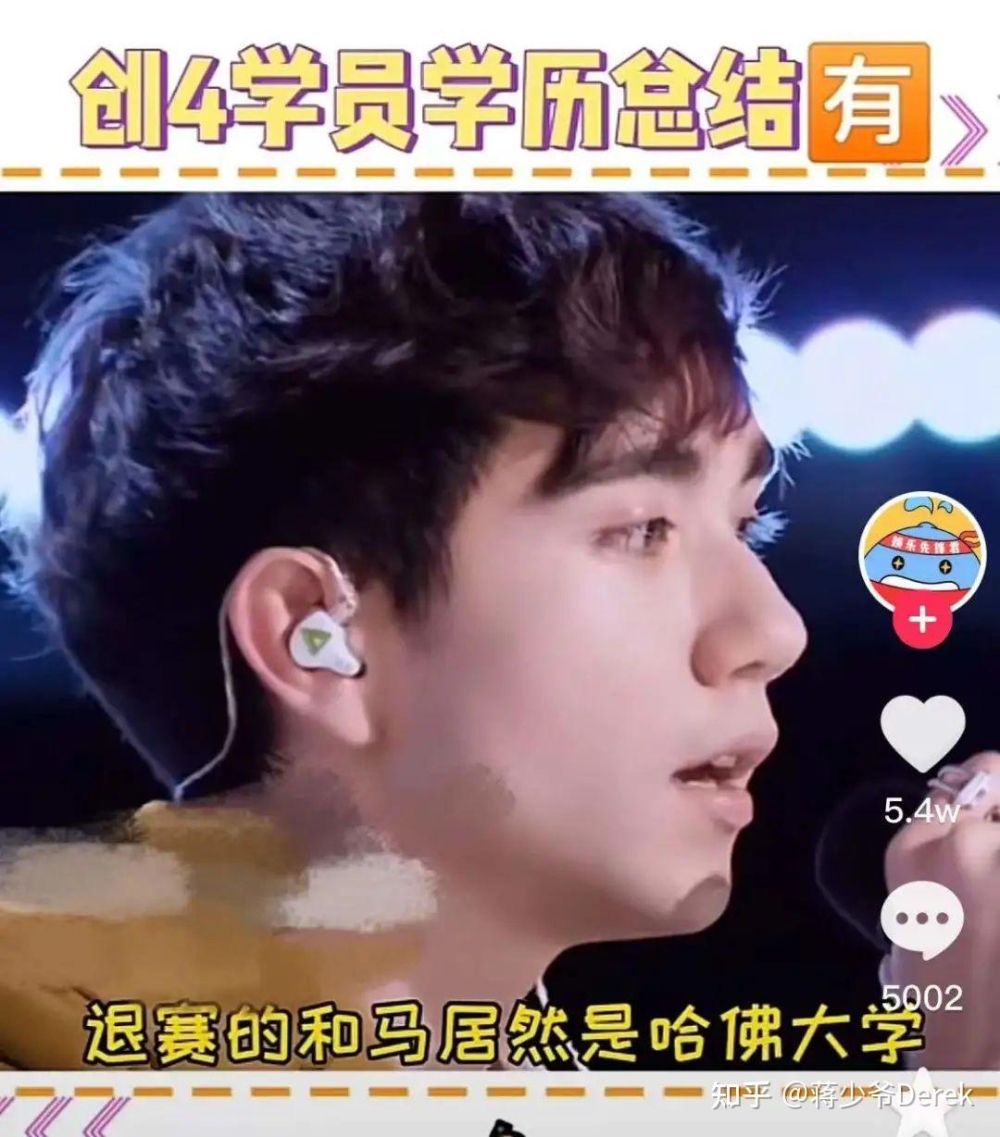This screenshot has height=1137, width=1000.
Task: Follow the creator with the red plus
Action: pyautogui.click(x=922, y=621)
